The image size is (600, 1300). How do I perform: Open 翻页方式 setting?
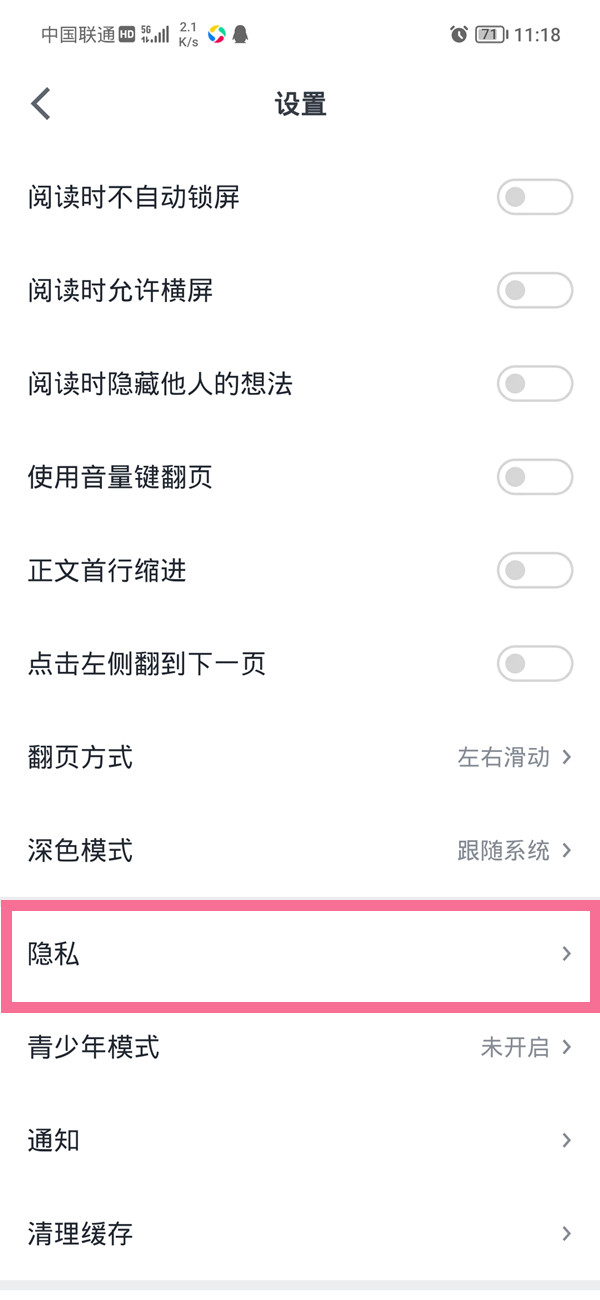pyautogui.click(x=300, y=757)
